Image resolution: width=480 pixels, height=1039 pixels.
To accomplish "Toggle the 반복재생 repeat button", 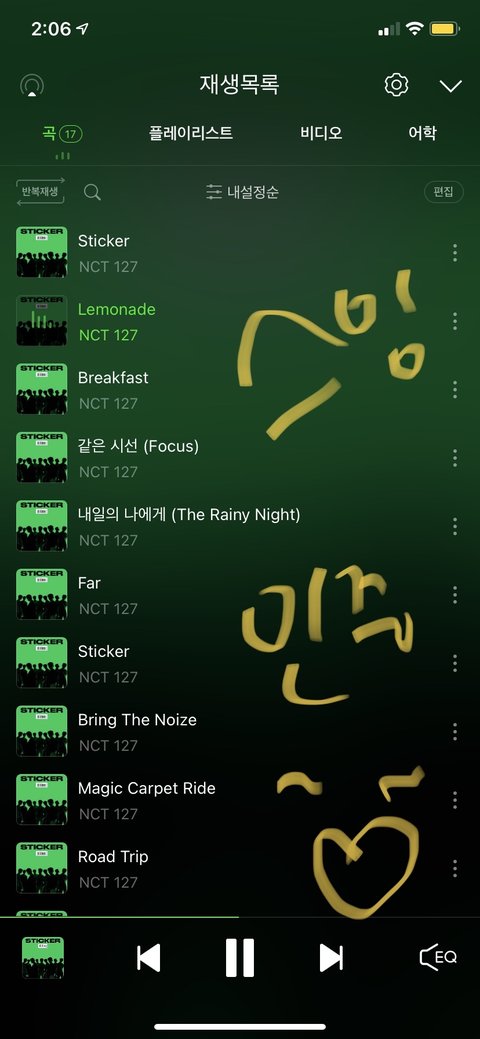I will [x=40, y=191].
